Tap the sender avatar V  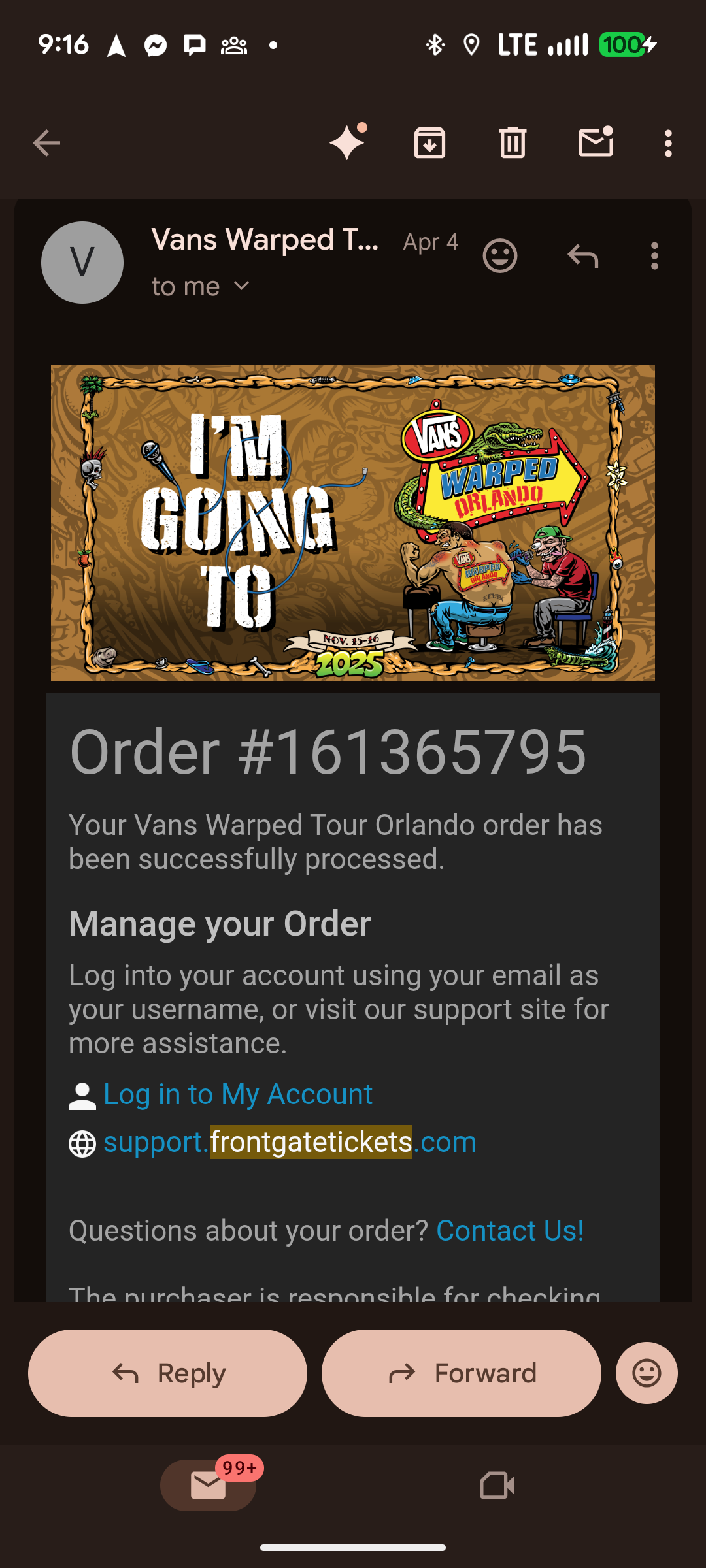82,263
